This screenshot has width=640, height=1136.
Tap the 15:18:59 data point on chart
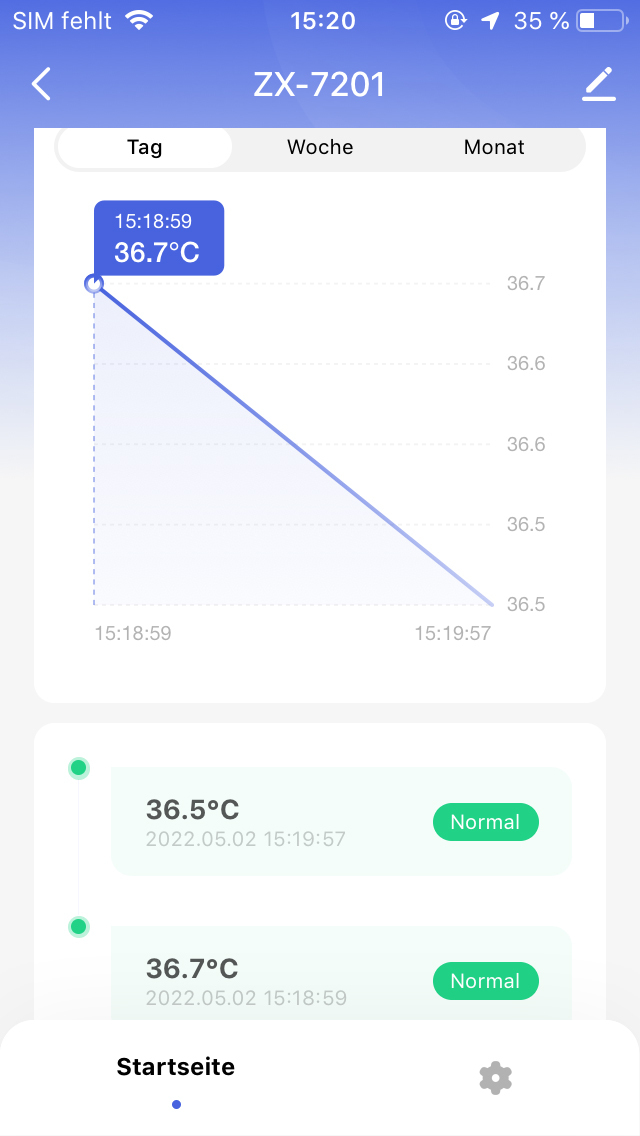pyautogui.click(x=94, y=285)
